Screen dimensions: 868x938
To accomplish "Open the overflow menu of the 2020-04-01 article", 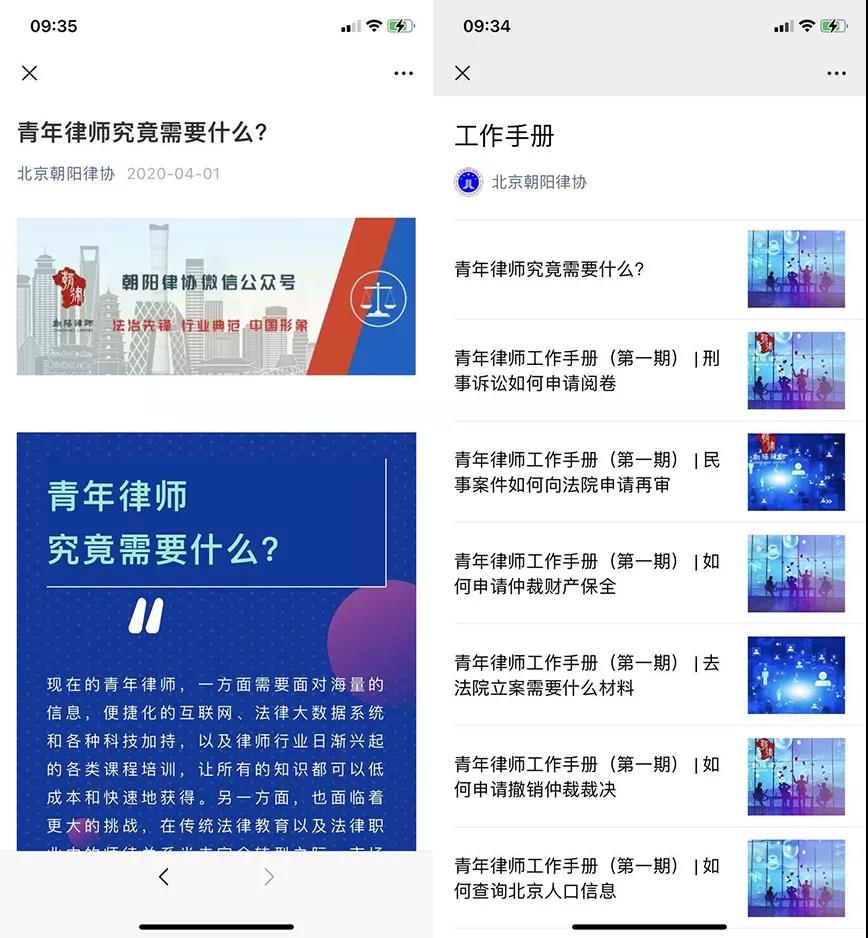I will [x=403, y=73].
